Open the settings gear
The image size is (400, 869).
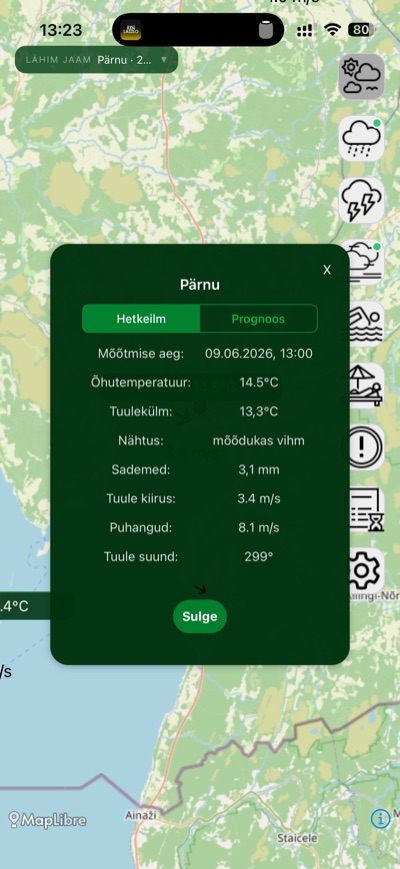click(366, 571)
